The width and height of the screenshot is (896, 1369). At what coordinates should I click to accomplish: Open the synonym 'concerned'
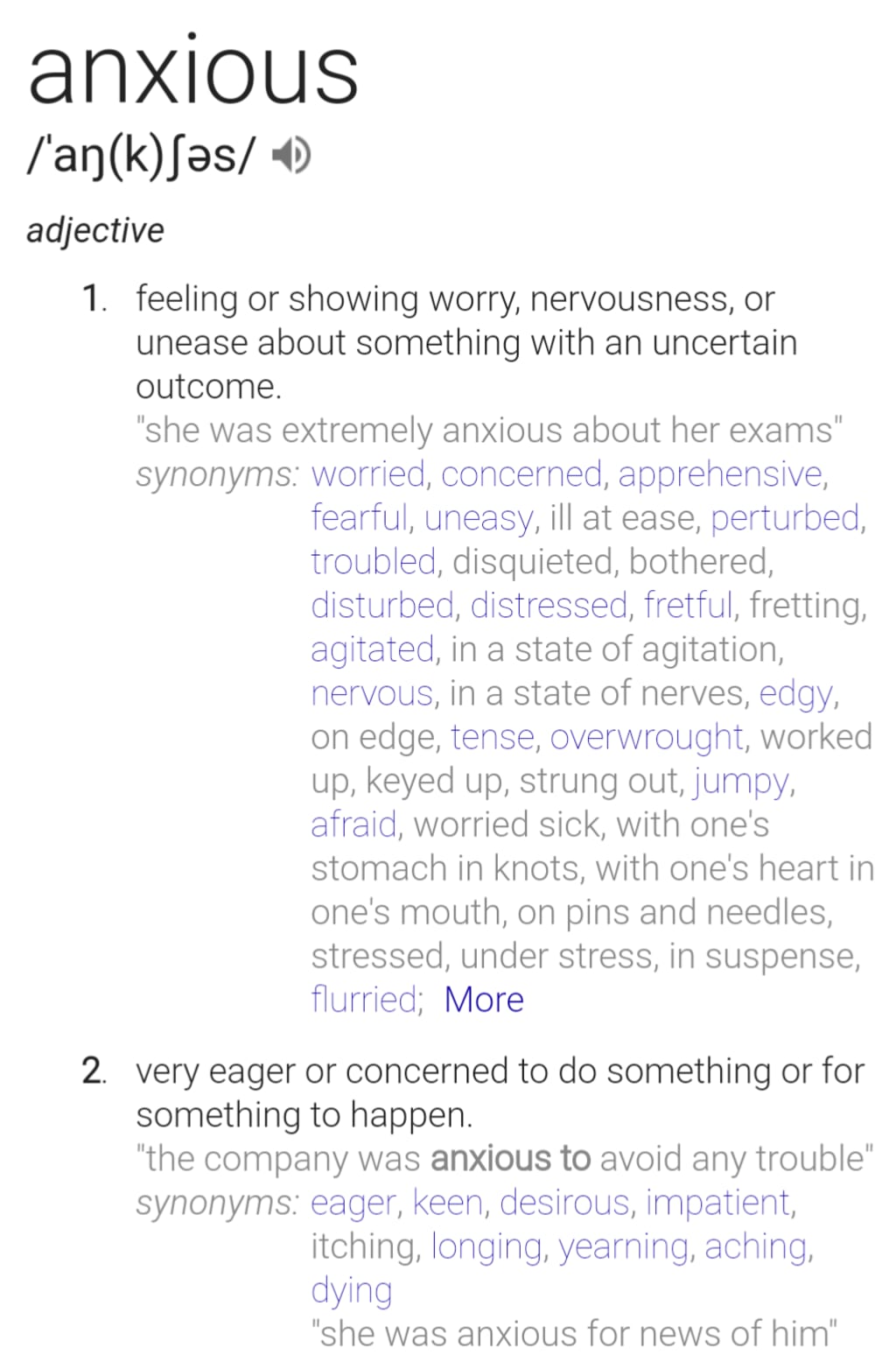tap(521, 474)
